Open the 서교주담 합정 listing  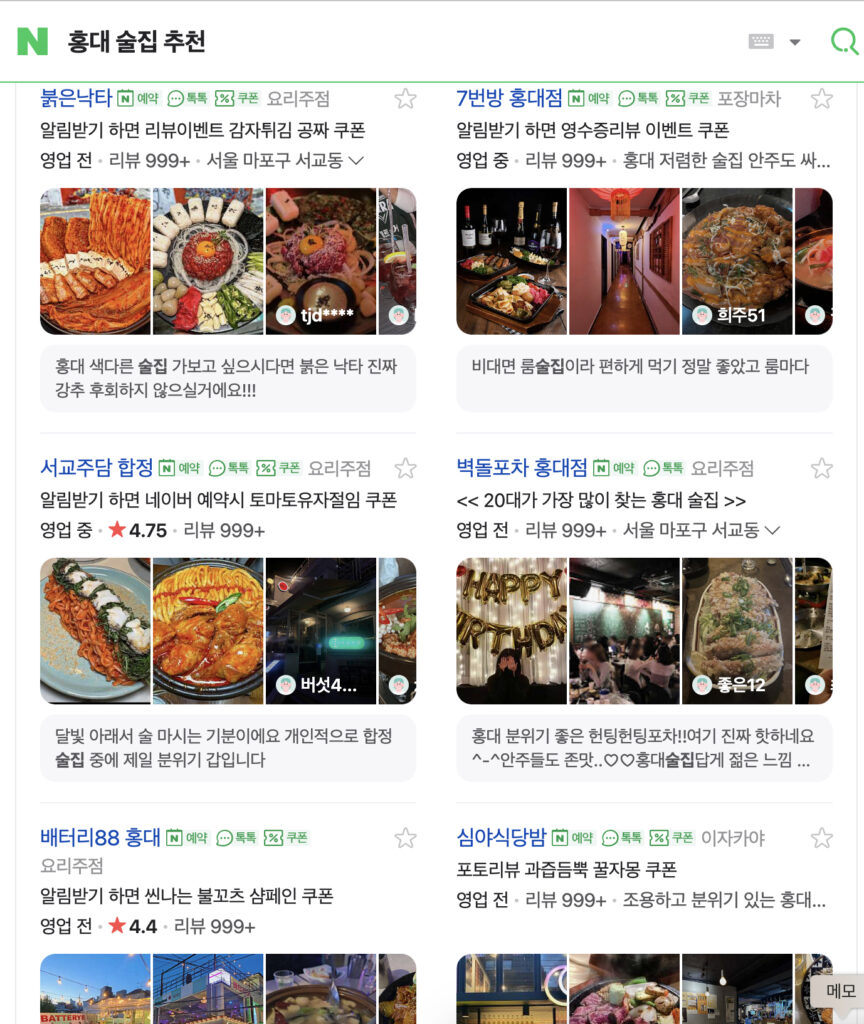click(x=96, y=468)
